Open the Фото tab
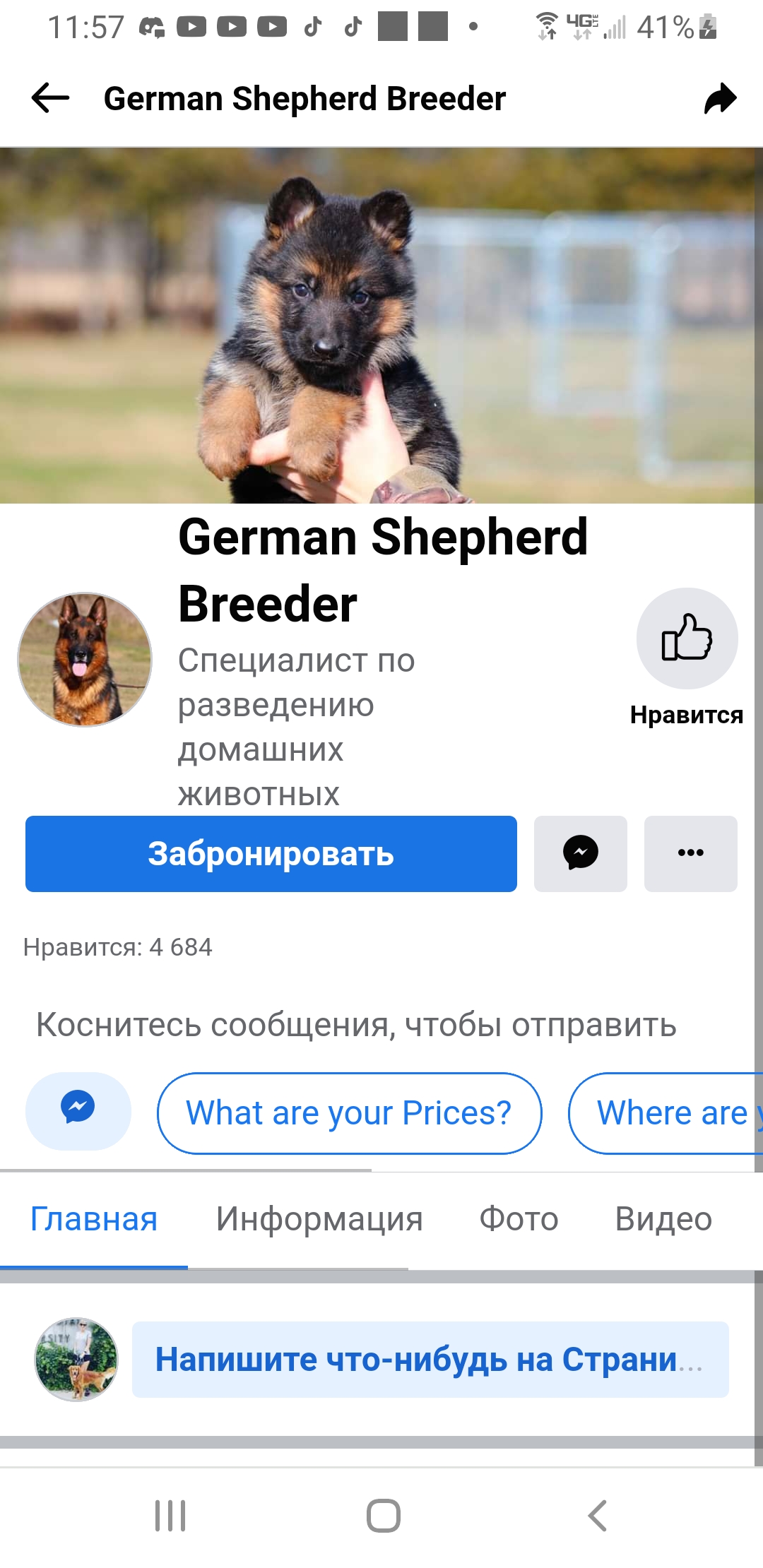763x1568 pixels. [519, 1219]
